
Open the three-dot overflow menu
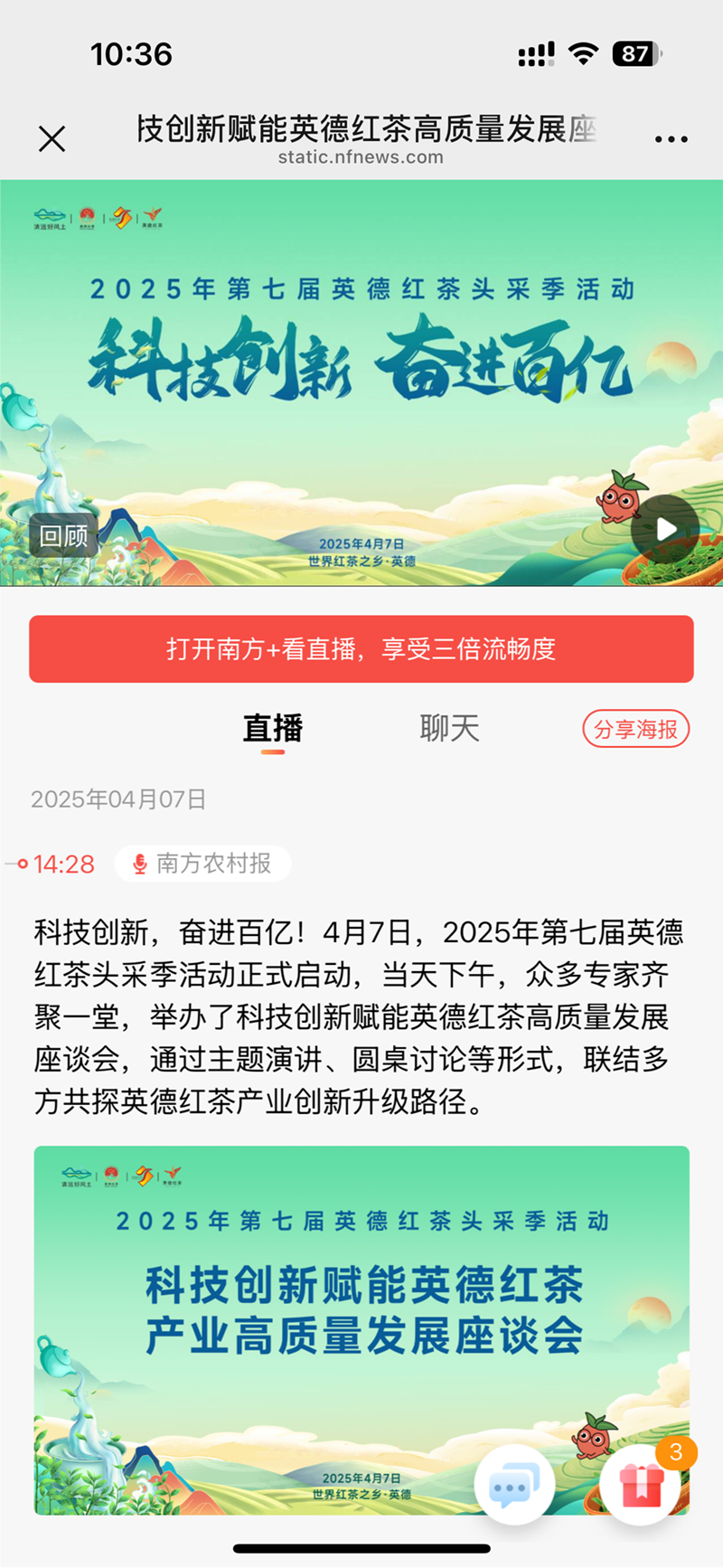click(671, 139)
